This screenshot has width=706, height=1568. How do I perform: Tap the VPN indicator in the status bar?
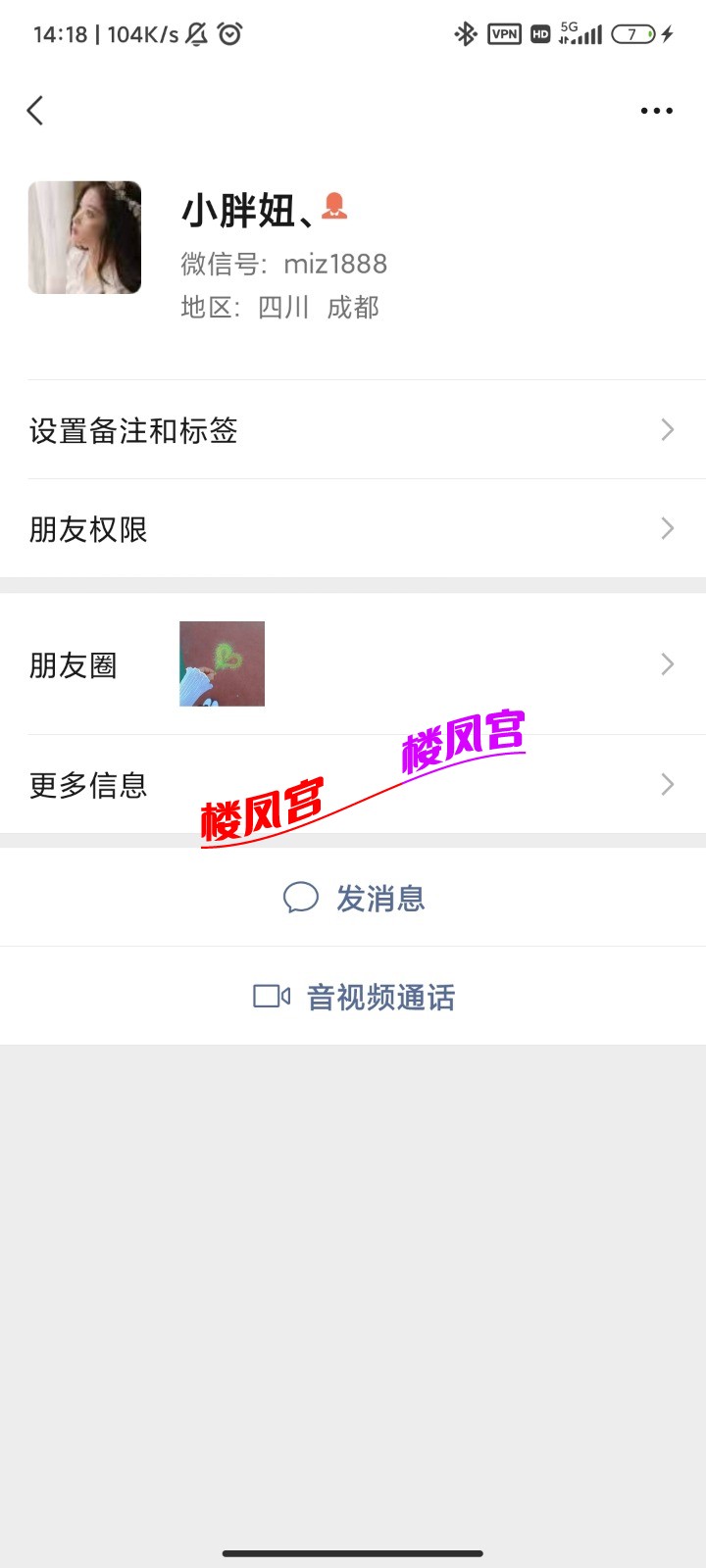point(501,33)
